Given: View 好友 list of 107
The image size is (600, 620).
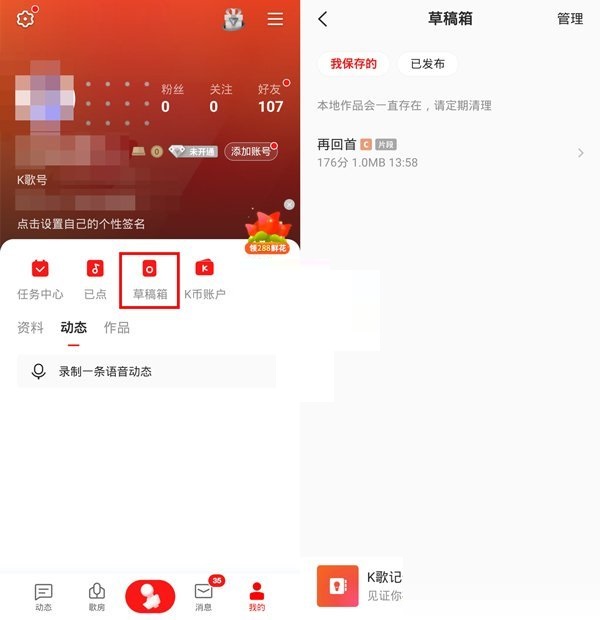Looking at the screenshot, I should pyautogui.click(x=270, y=99).
